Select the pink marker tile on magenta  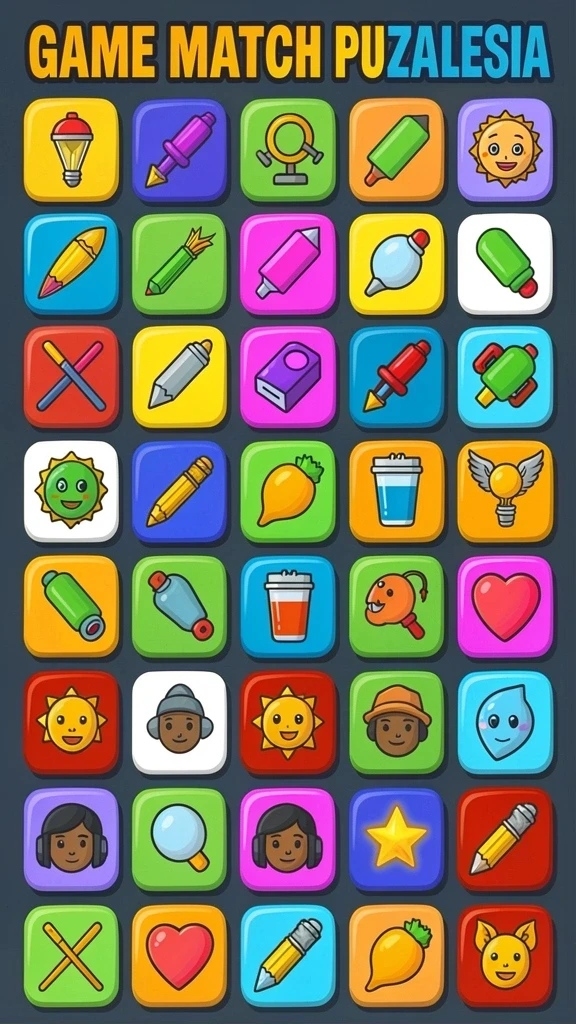click(x=288, y=264)
